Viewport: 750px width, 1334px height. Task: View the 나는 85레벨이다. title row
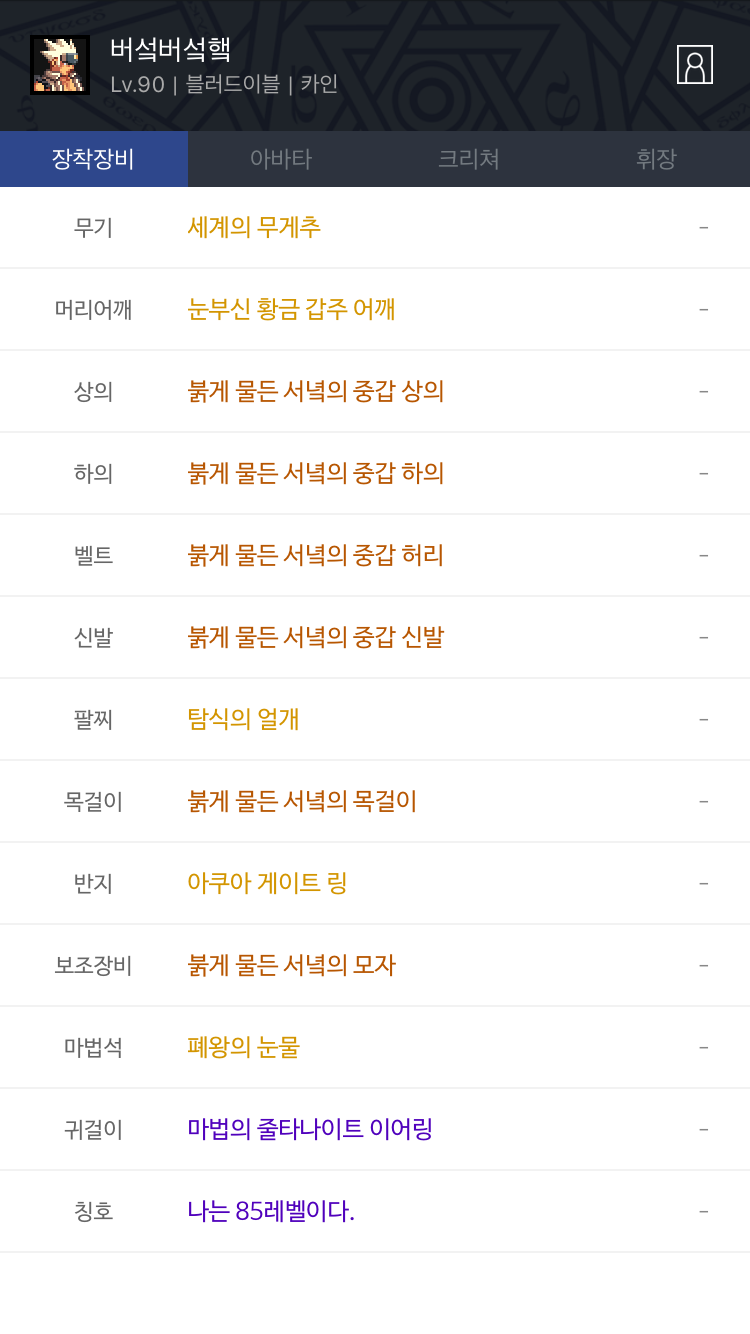(x=270, y=1211)
